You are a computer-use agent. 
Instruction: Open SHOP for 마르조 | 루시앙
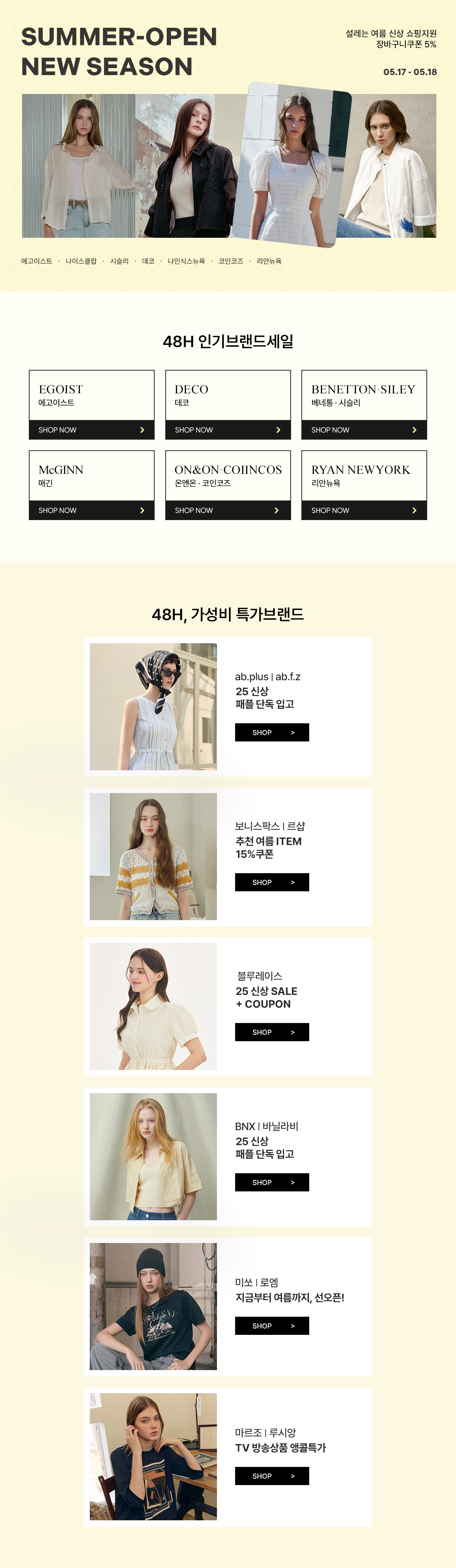tap(271, 1476)
